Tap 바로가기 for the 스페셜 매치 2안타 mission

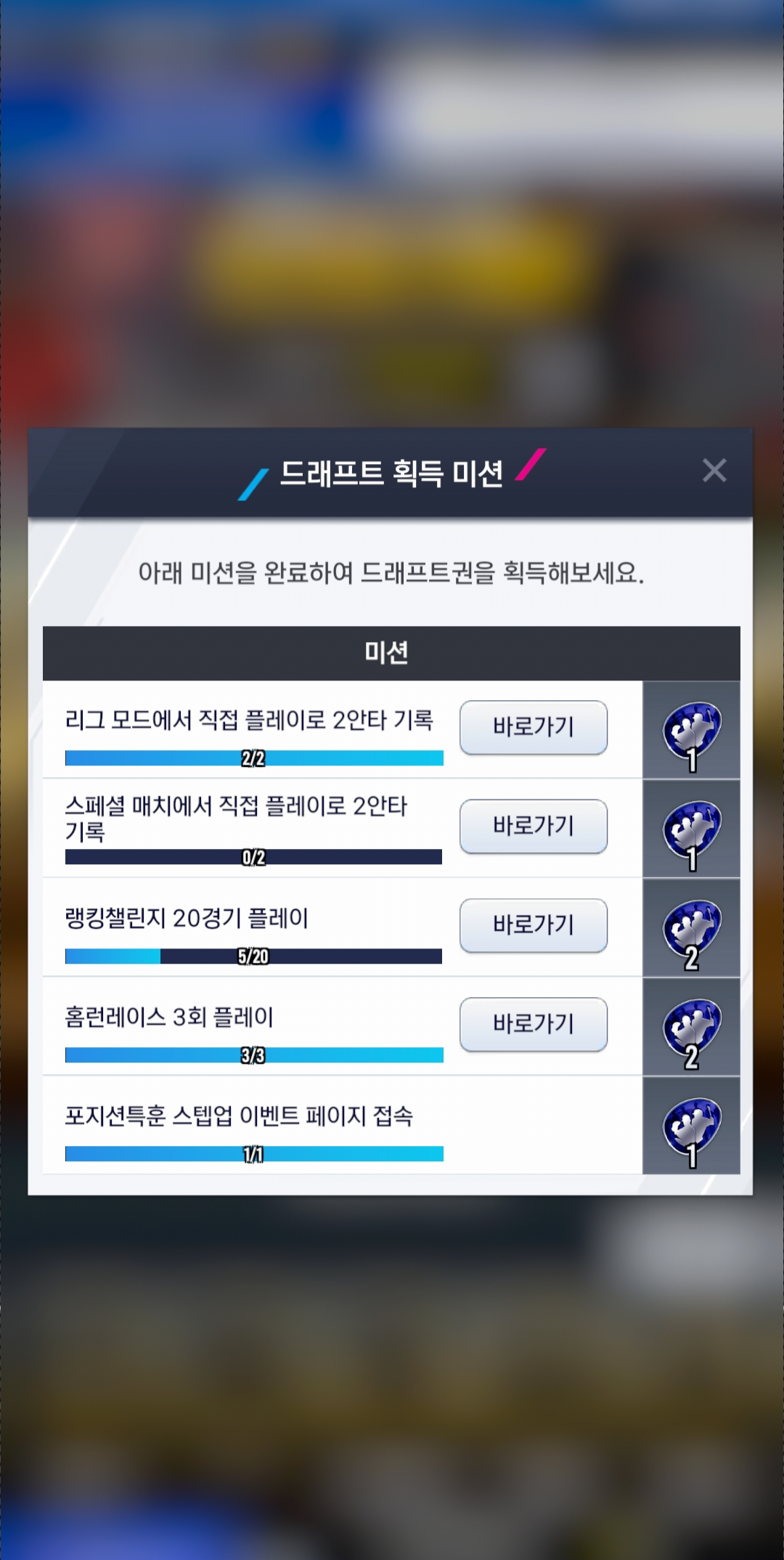click(x=534, y=826)
